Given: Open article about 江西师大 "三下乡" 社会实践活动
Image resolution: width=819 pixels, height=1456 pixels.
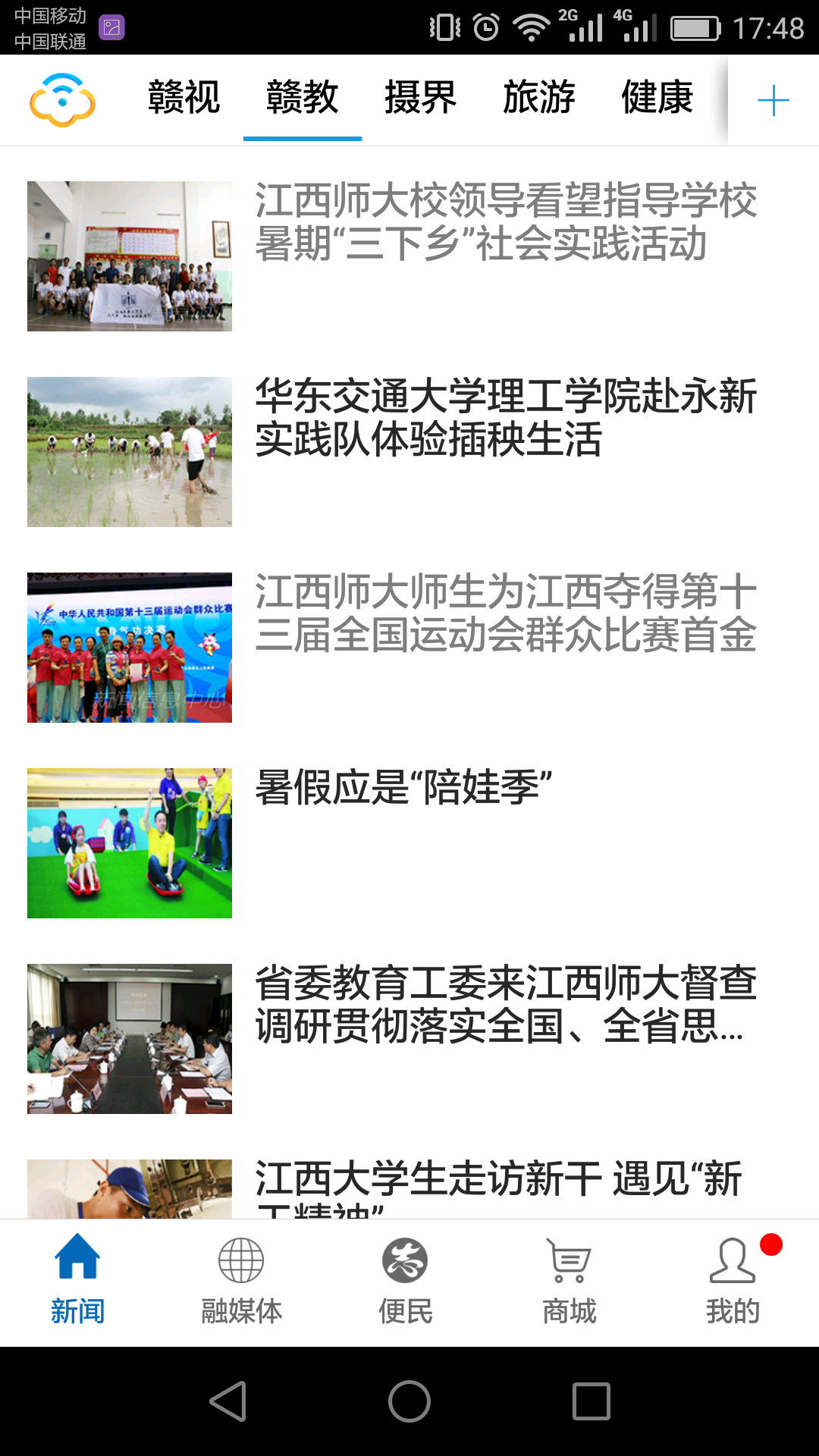Looking at the screenshot, I should pos(505,221).
